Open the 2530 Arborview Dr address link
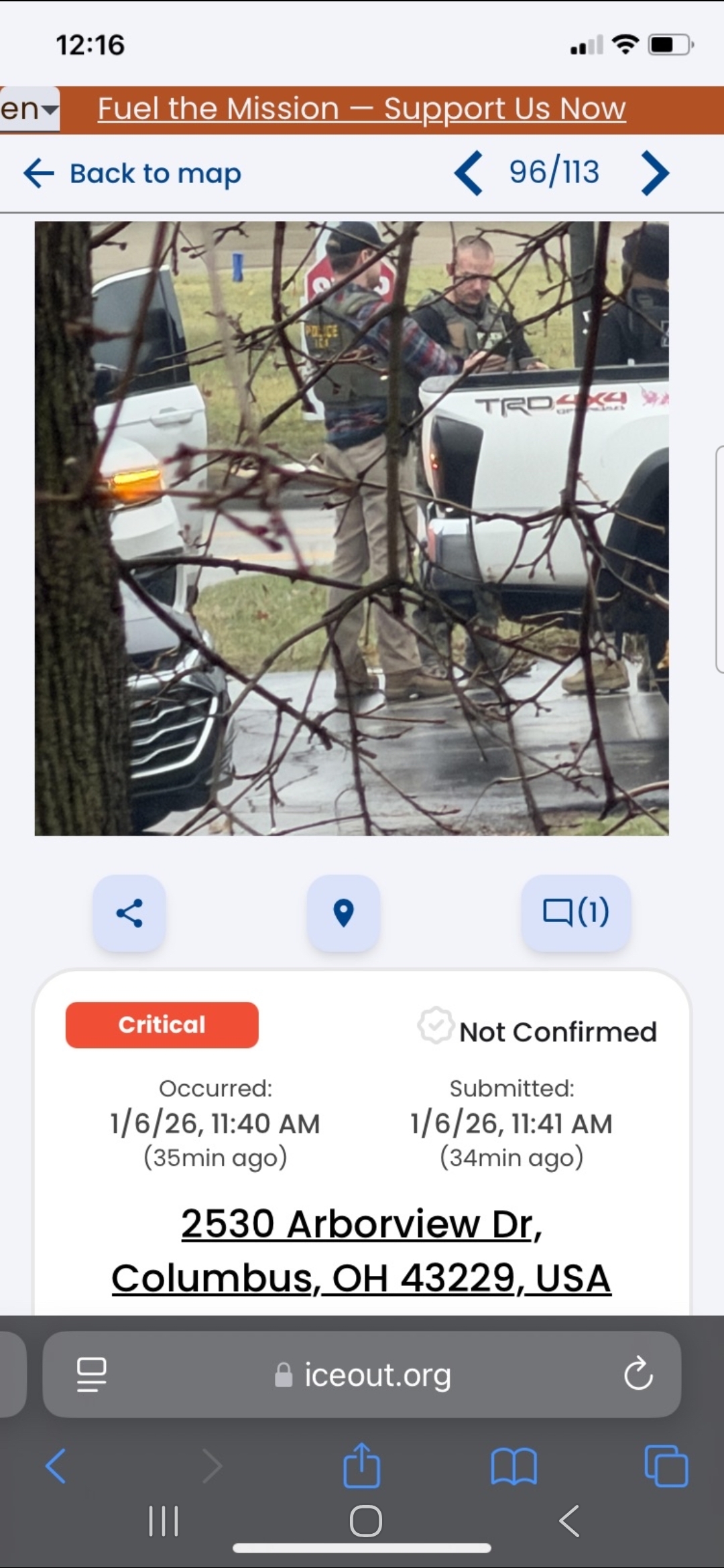The height and width of the screenshot is (1568, 724). click(x=361, y=1250)
